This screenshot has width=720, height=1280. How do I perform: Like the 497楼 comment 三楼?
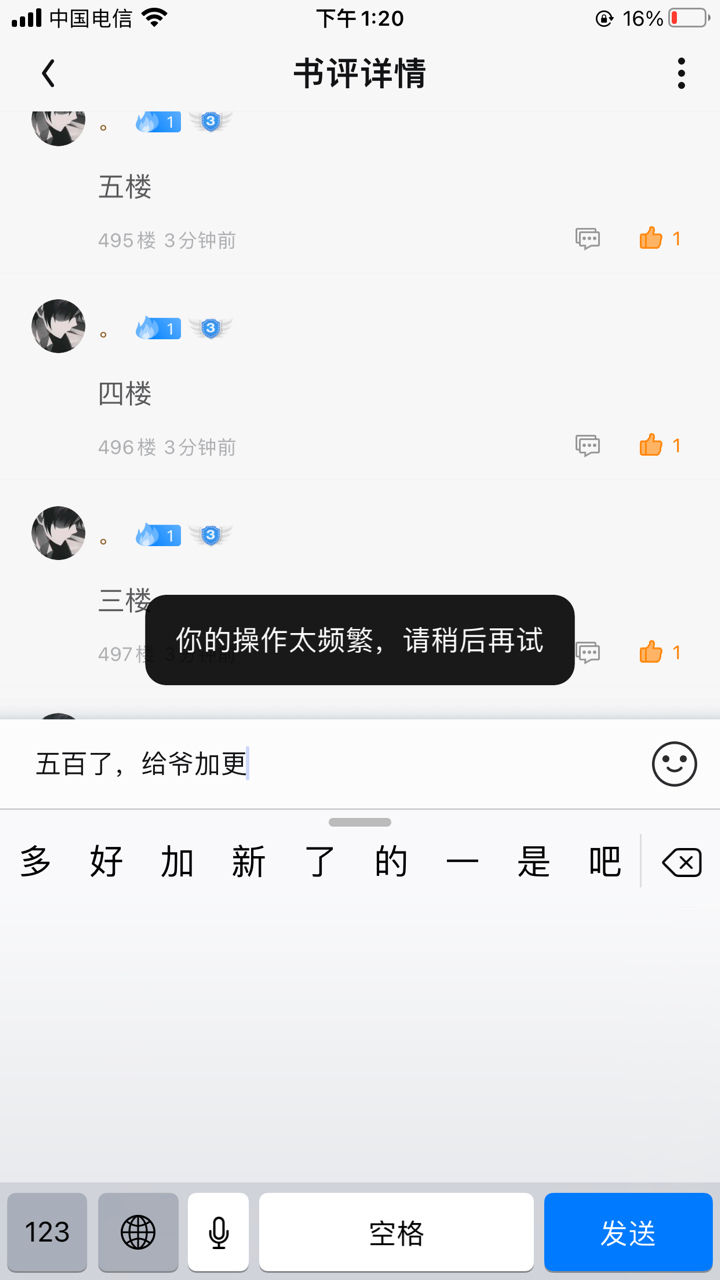pyautogui.click(x=651, y=653)
